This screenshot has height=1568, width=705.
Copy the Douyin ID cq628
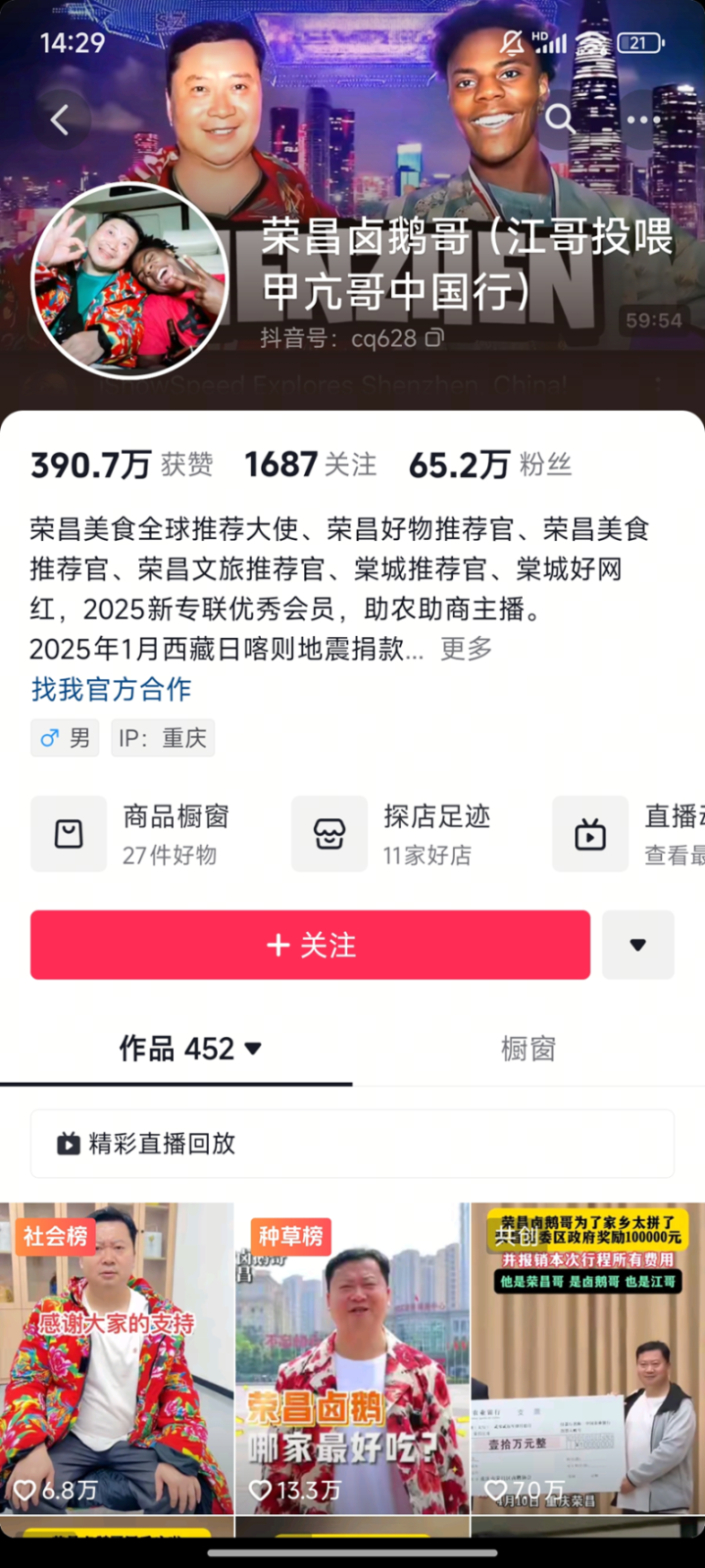434,339
